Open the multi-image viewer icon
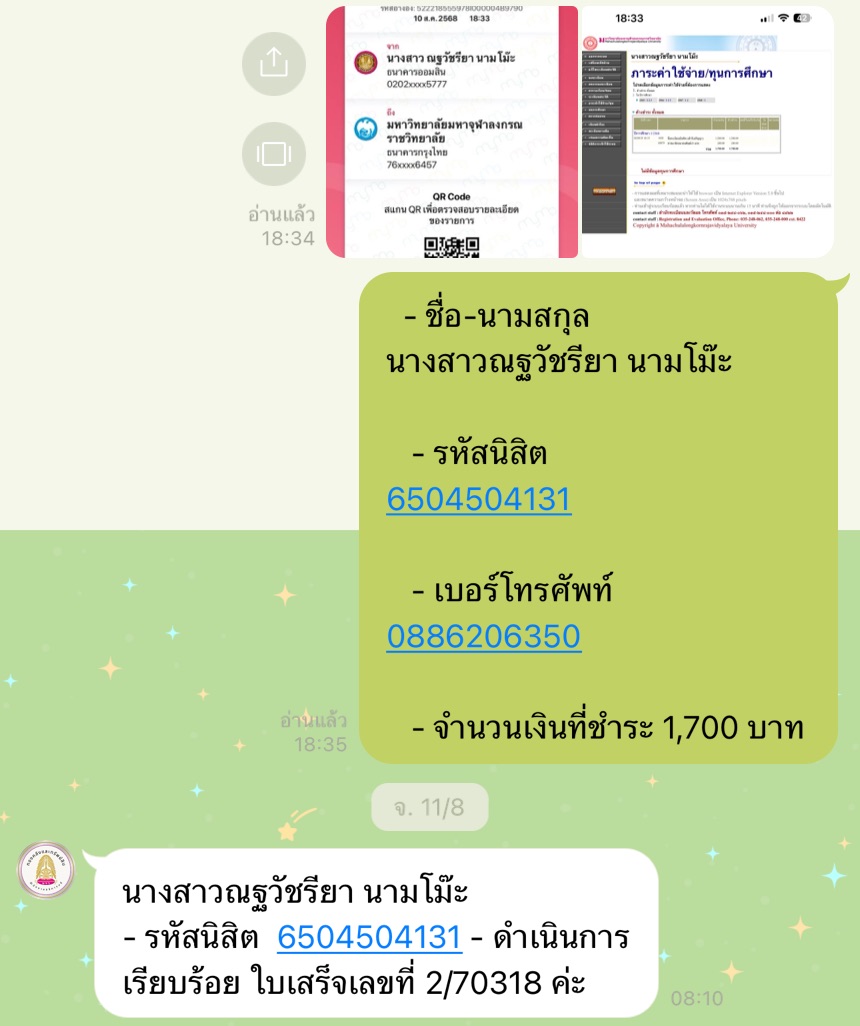 pyautogui.click(x=273, y=154)
